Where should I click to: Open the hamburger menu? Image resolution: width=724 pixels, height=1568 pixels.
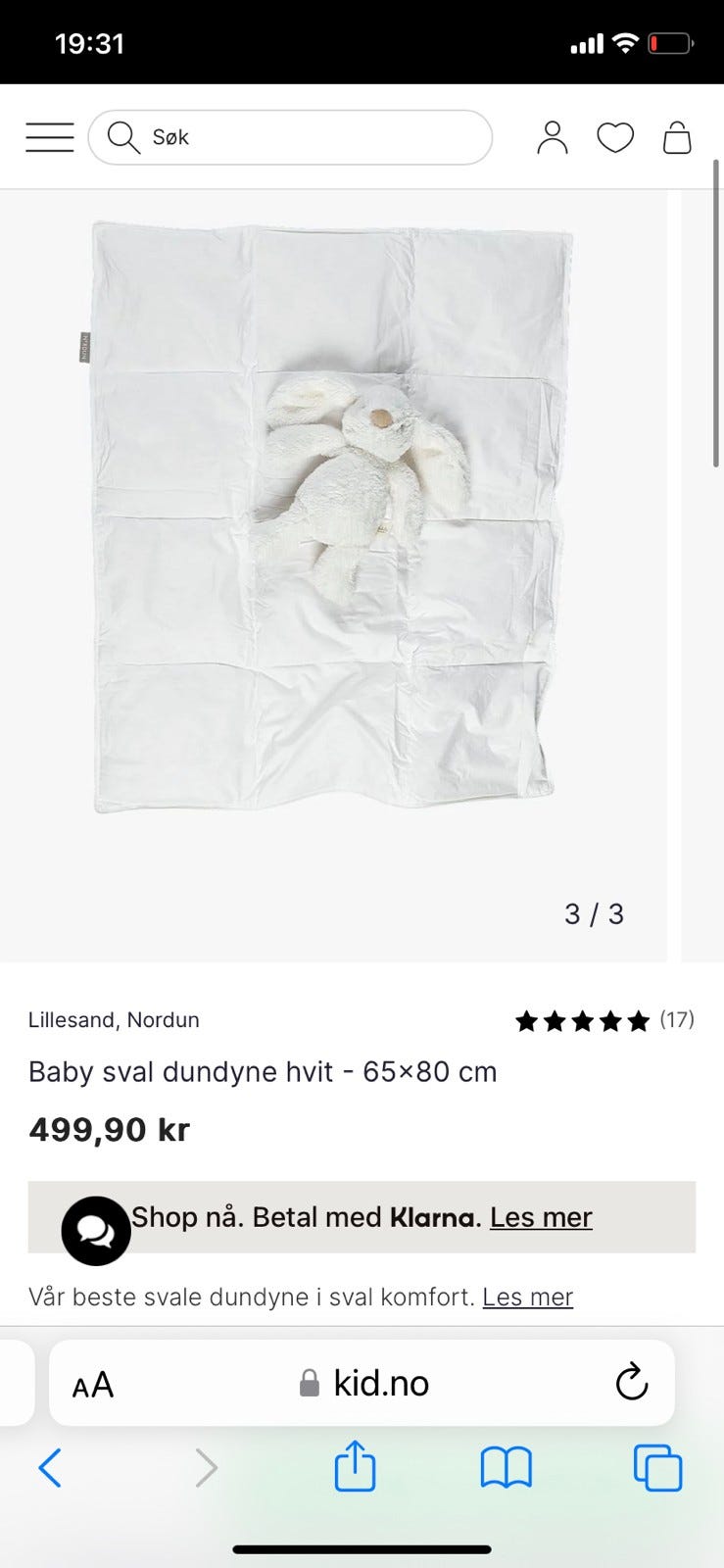point(50,137)
